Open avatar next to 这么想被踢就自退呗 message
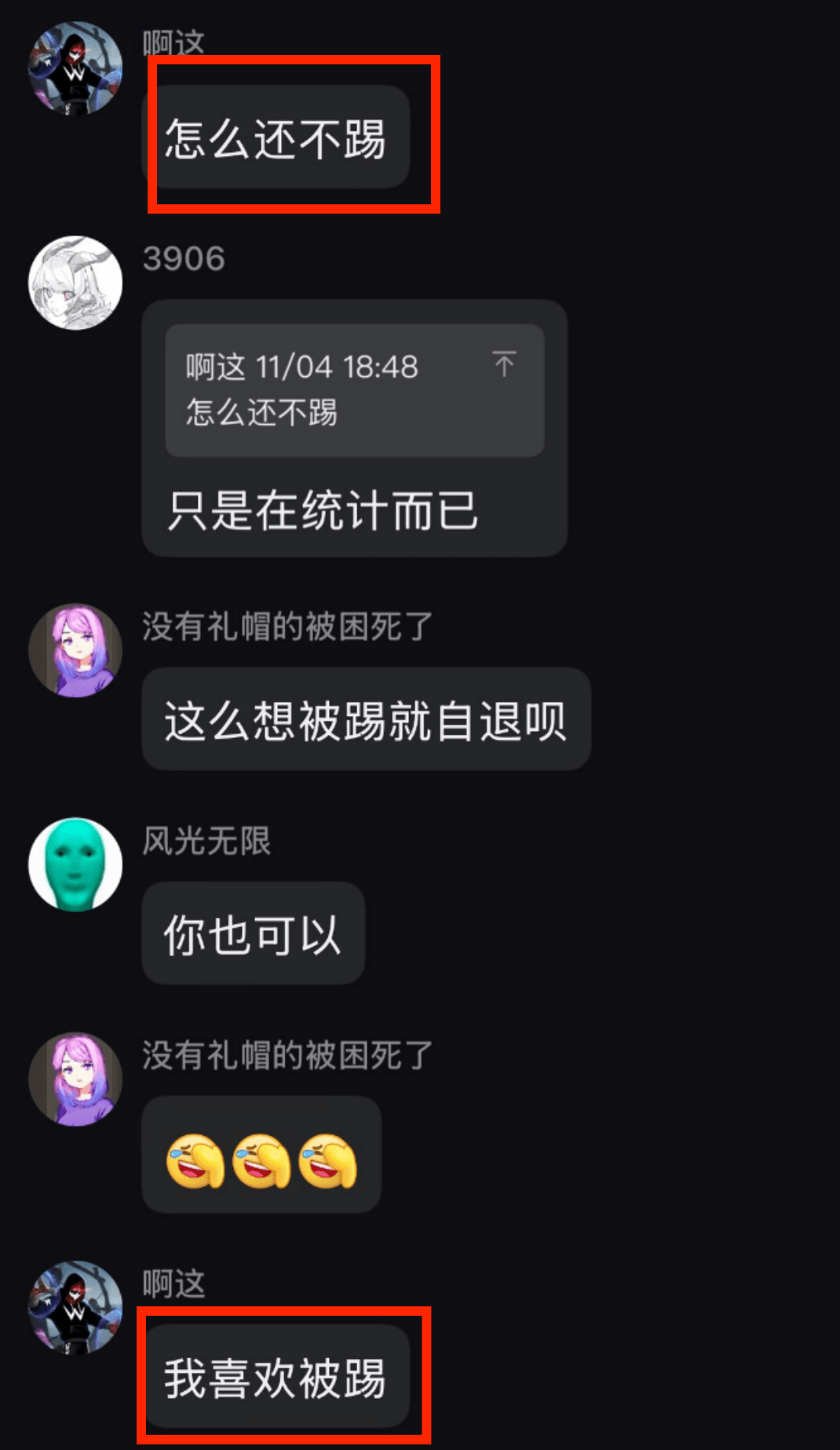This screenshot has width=840, height=1450. 75,650
